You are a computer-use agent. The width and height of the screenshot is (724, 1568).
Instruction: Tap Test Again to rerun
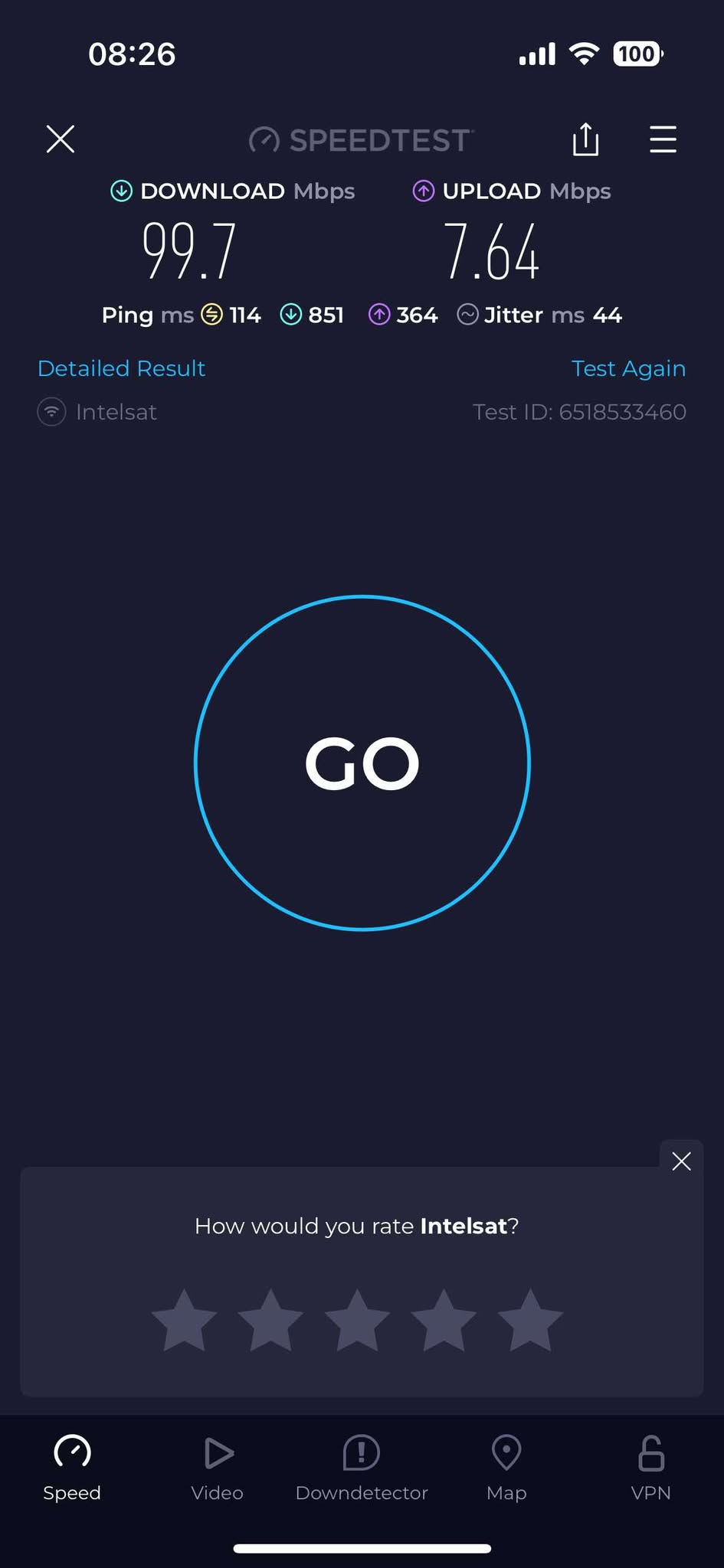(x=628, y=368)
